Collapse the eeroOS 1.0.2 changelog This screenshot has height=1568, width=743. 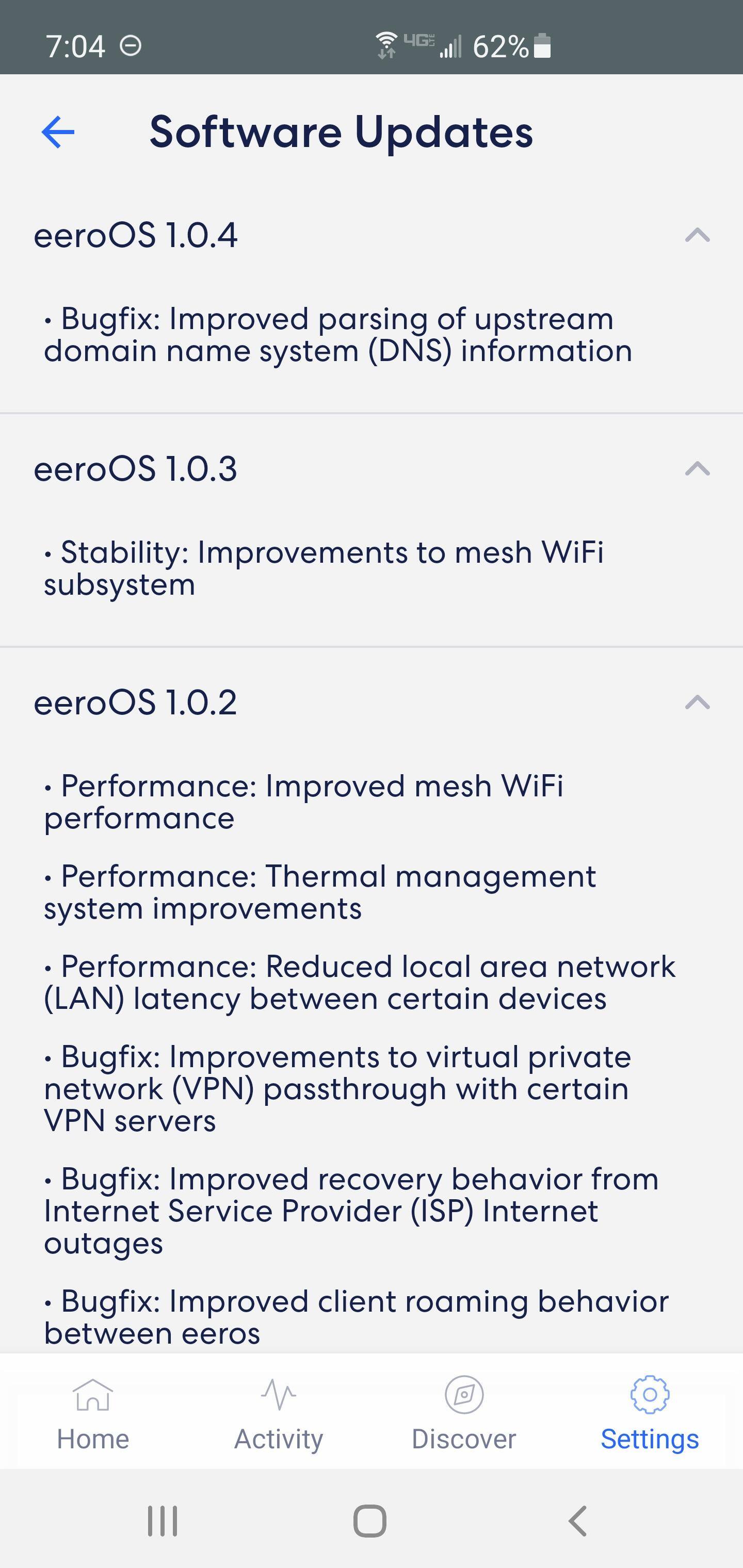[697, 703]
